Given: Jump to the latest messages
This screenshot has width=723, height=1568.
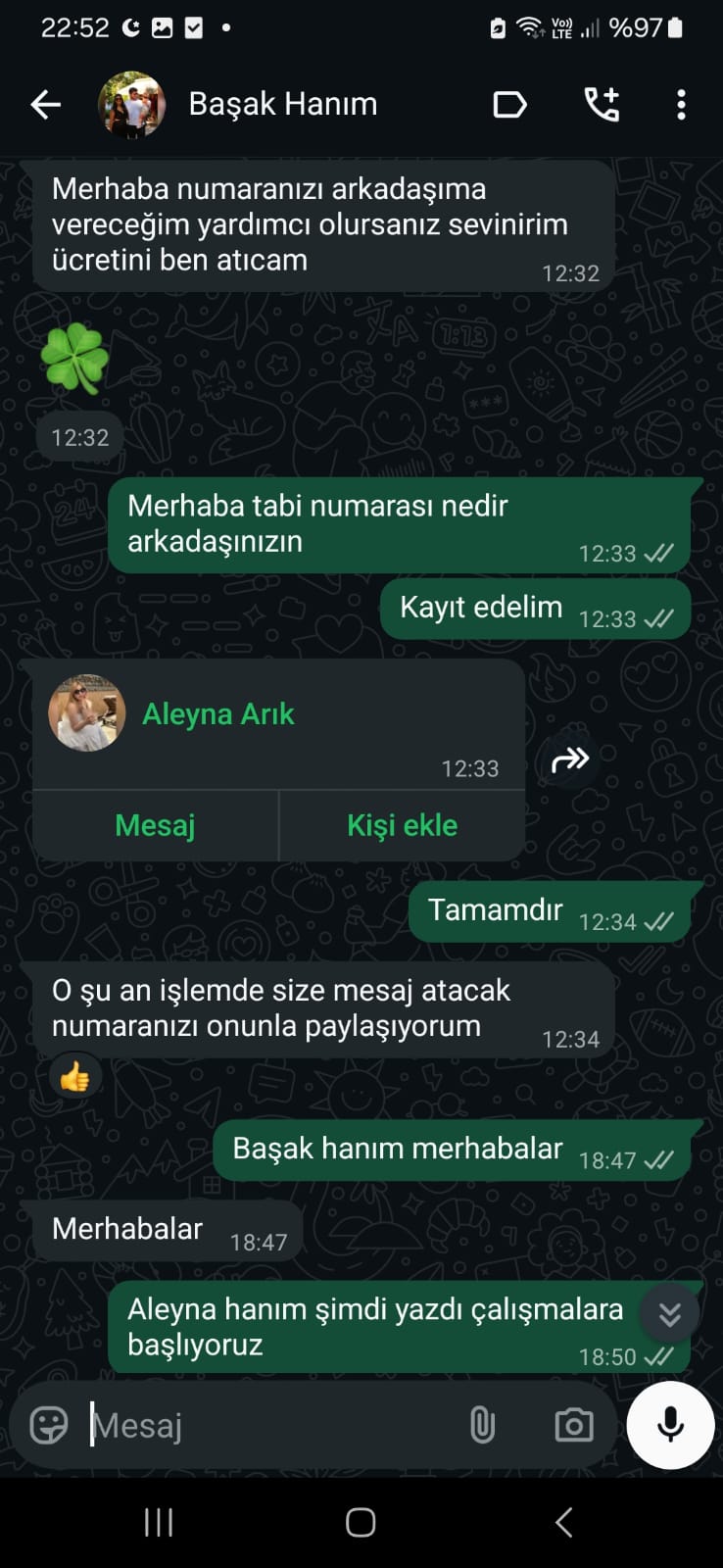Looking at the screenshot, I should coord(669,1313).
